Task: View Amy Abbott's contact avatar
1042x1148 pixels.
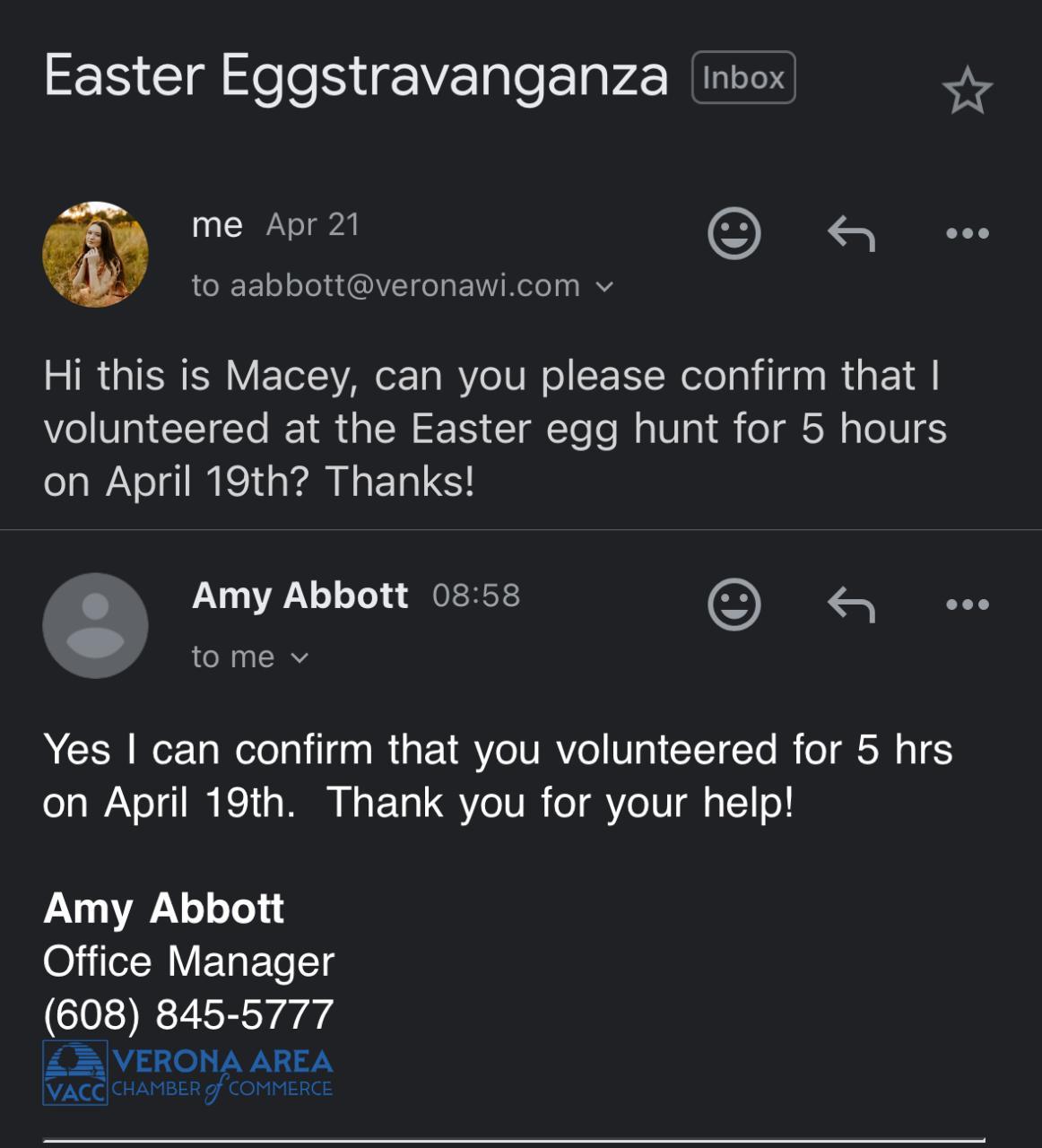Action: (95, 625)
